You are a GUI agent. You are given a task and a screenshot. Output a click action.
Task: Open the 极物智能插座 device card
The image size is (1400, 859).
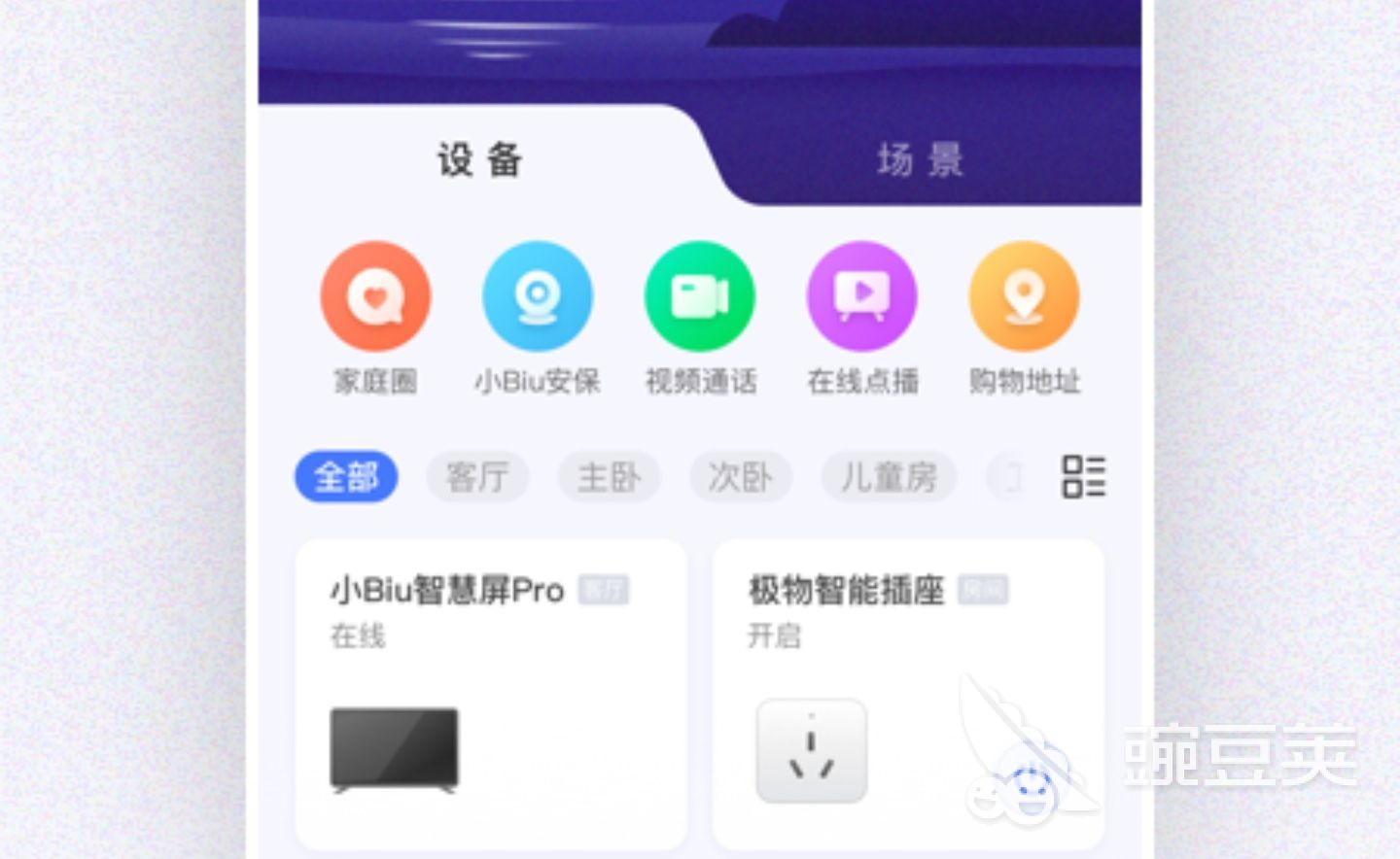[x=908, y=694]
